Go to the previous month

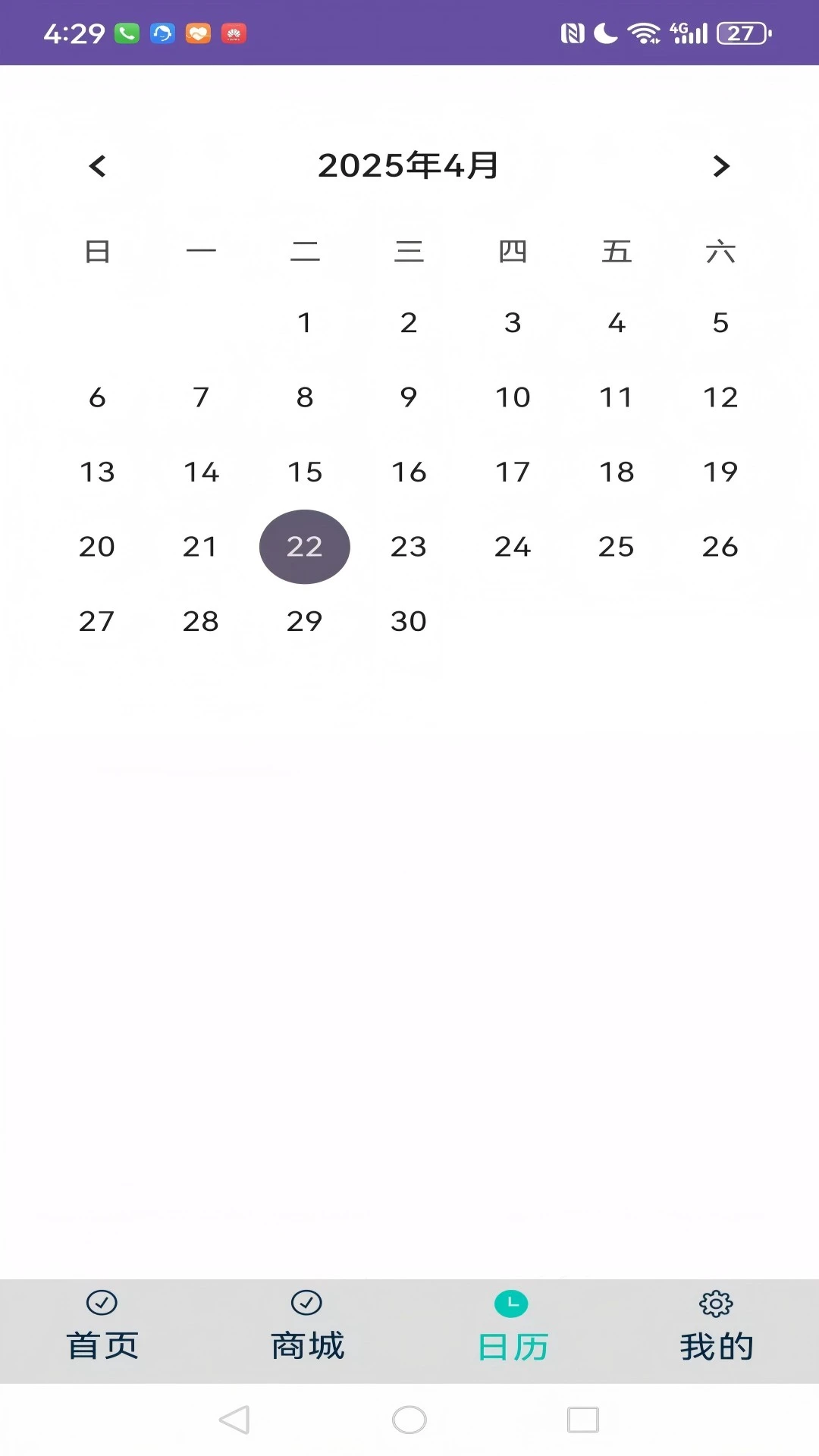(x=97, y=166)
